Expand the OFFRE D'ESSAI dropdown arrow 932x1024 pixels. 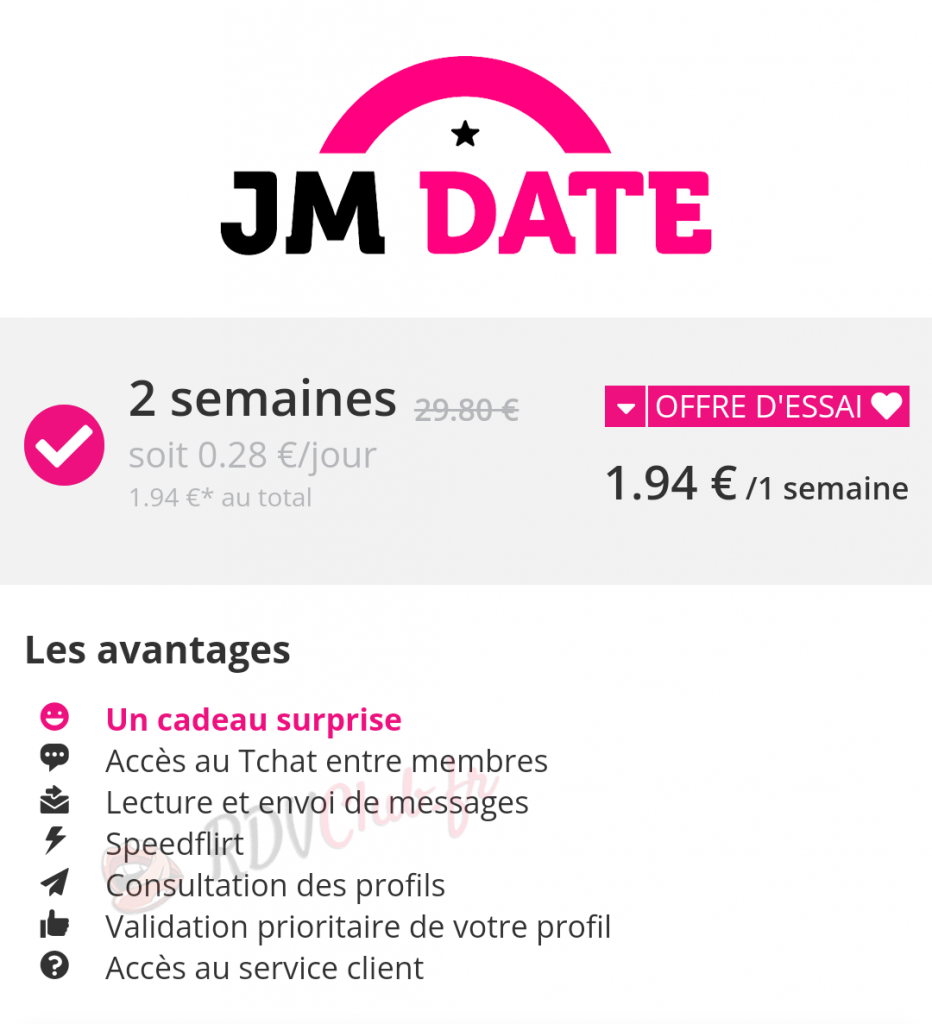click(x=626, y=407)
